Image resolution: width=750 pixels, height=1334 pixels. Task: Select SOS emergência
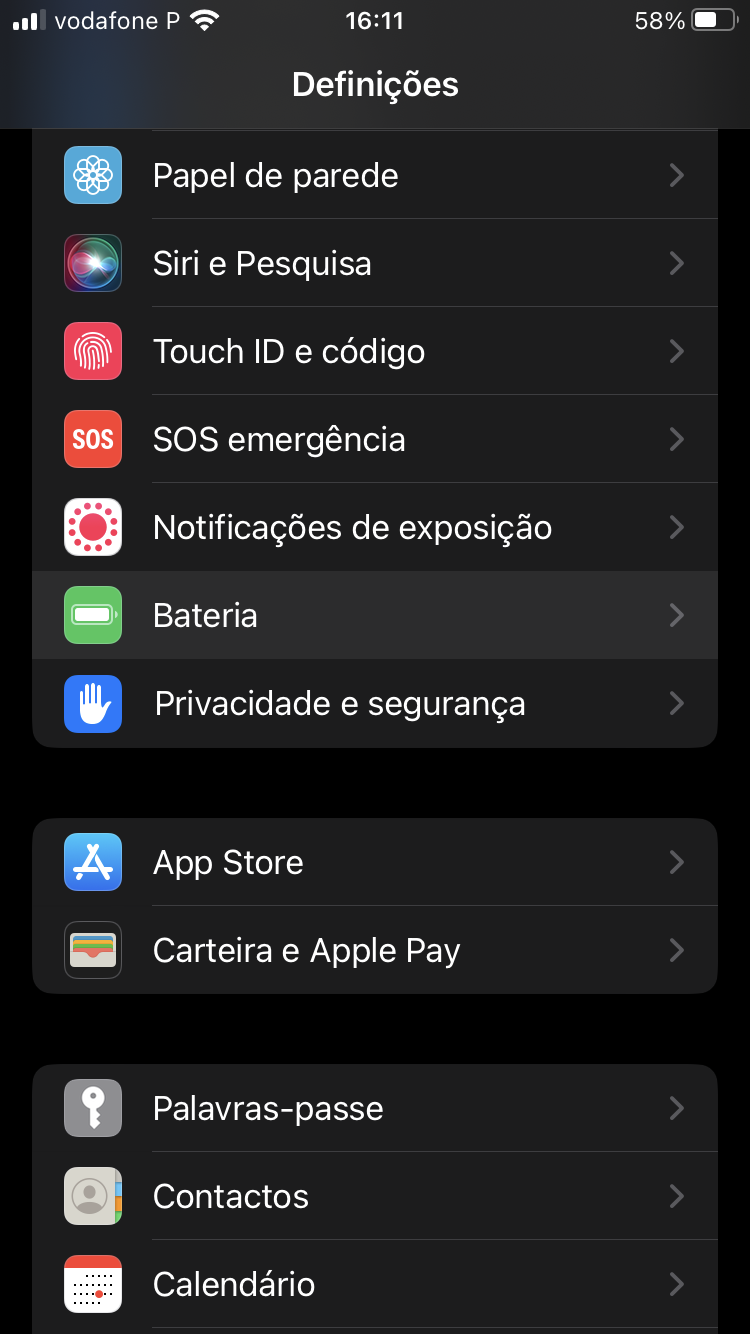pyautogui.click(x=375, y=440)
